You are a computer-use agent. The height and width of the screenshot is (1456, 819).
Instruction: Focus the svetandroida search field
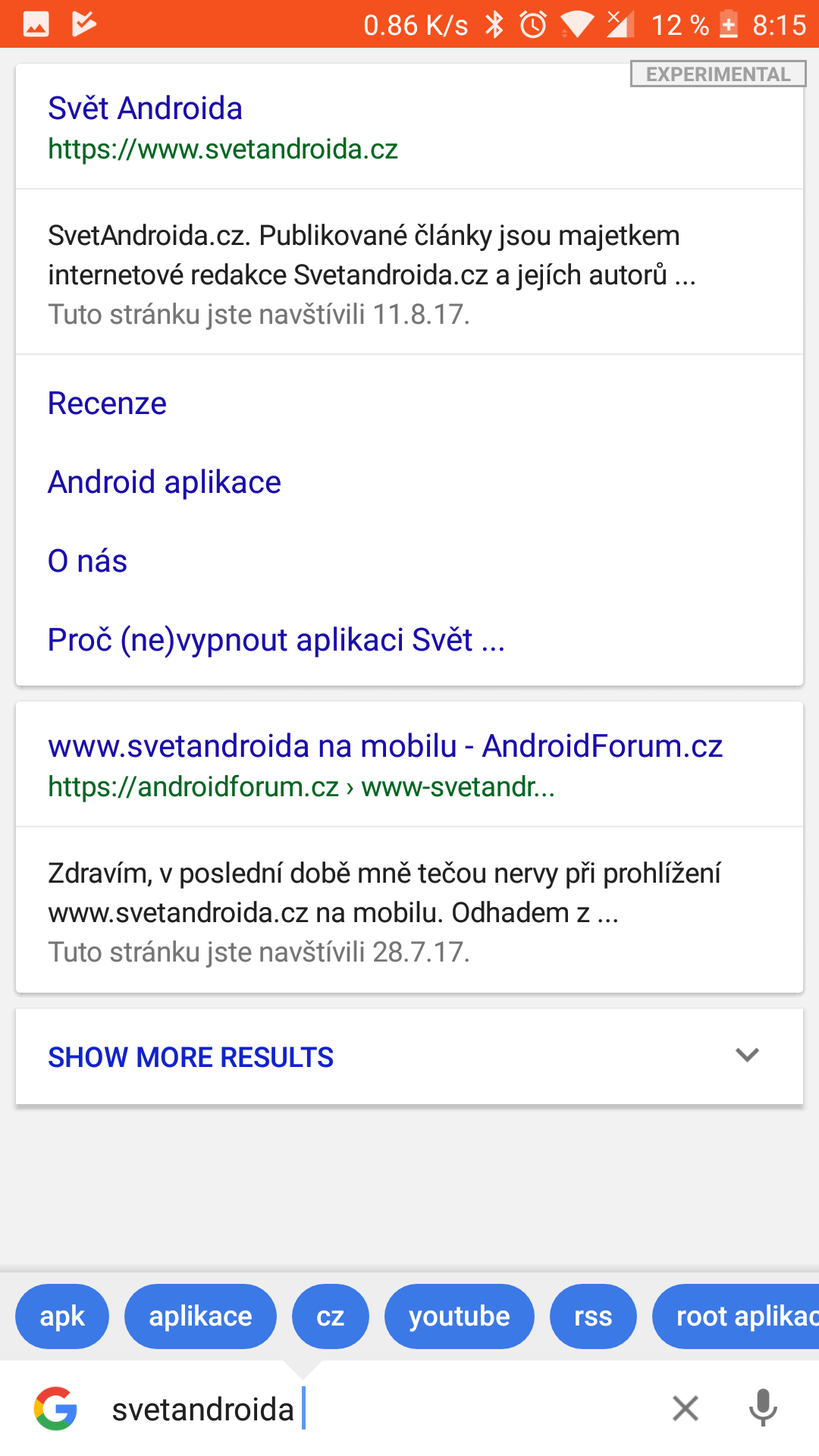point(379,1409)
